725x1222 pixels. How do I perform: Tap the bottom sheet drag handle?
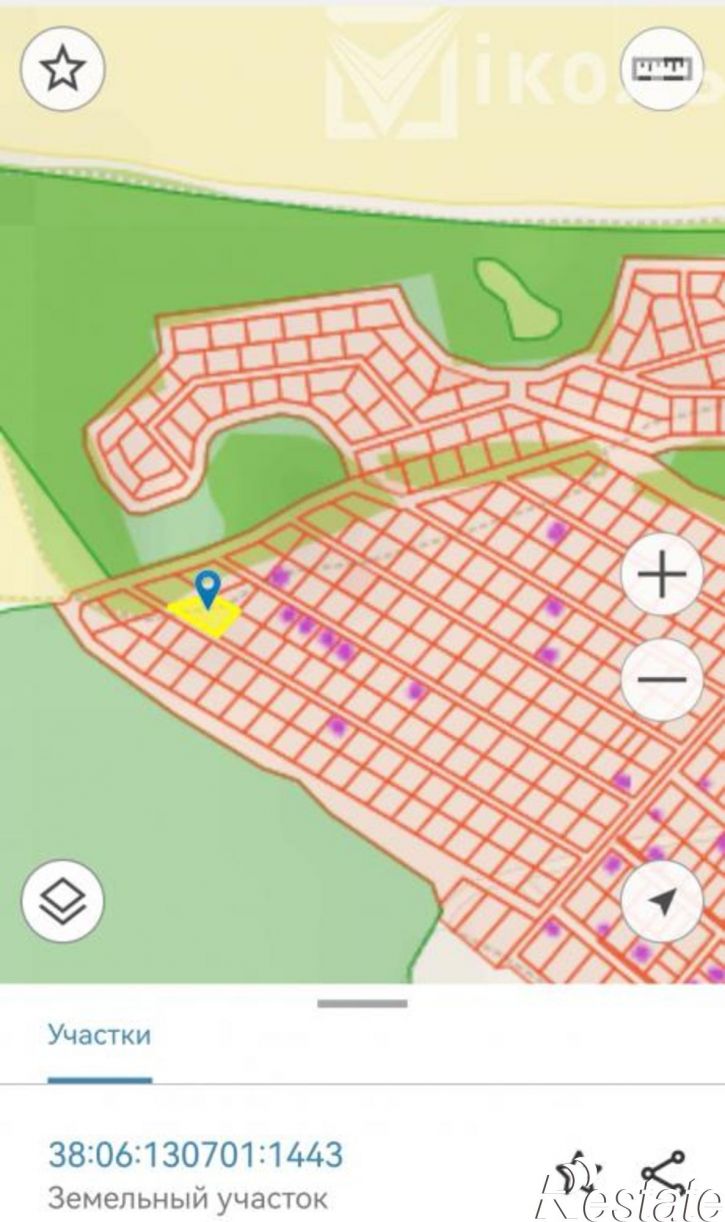pos(362,1003)
